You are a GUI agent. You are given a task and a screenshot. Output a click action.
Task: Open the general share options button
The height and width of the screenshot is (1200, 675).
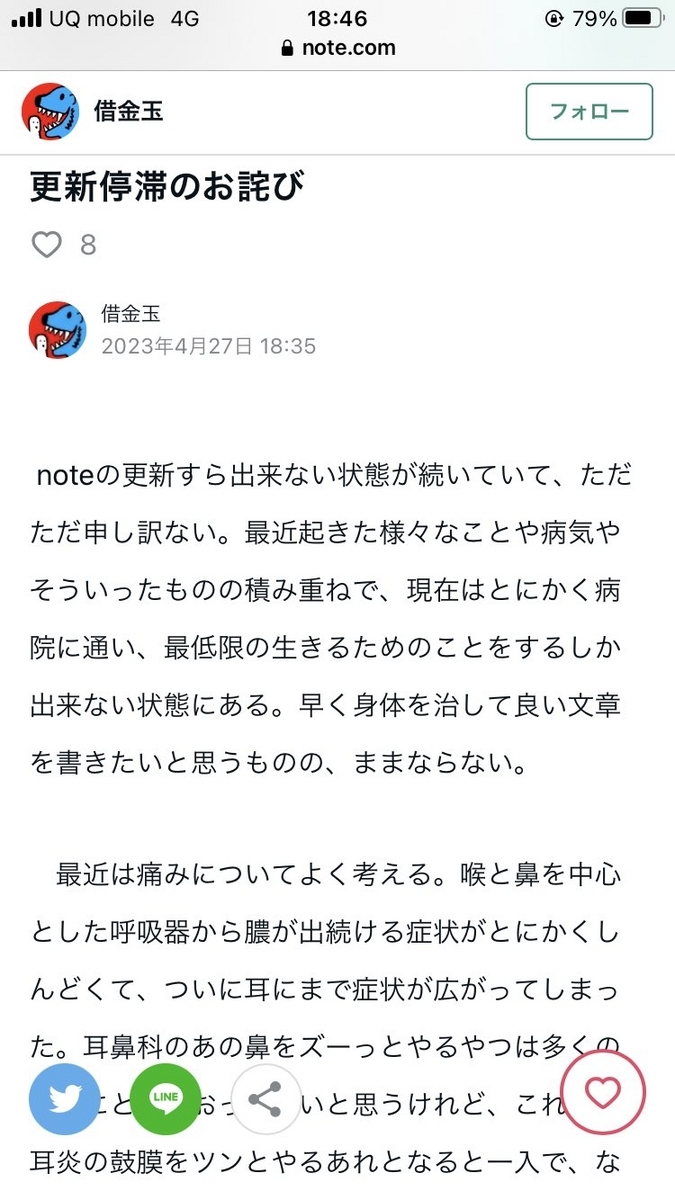pos(265,1099)
